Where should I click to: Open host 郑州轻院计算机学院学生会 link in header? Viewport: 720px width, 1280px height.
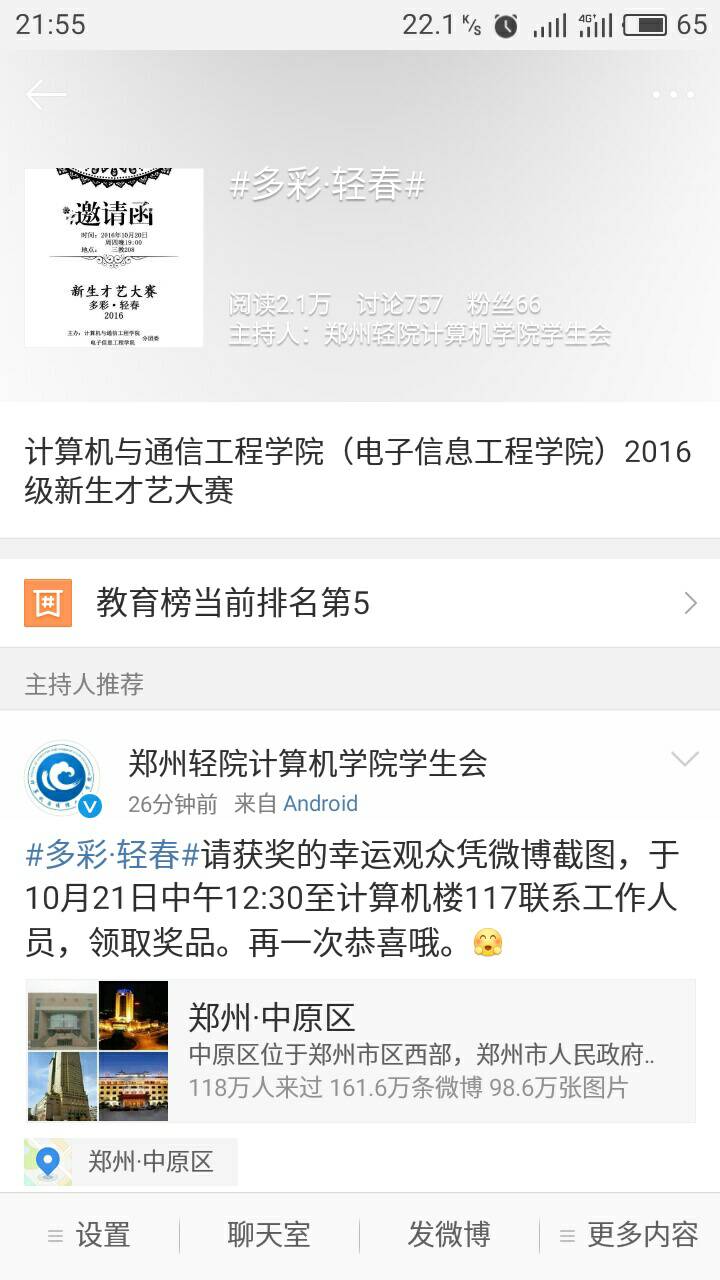(467, 334)
